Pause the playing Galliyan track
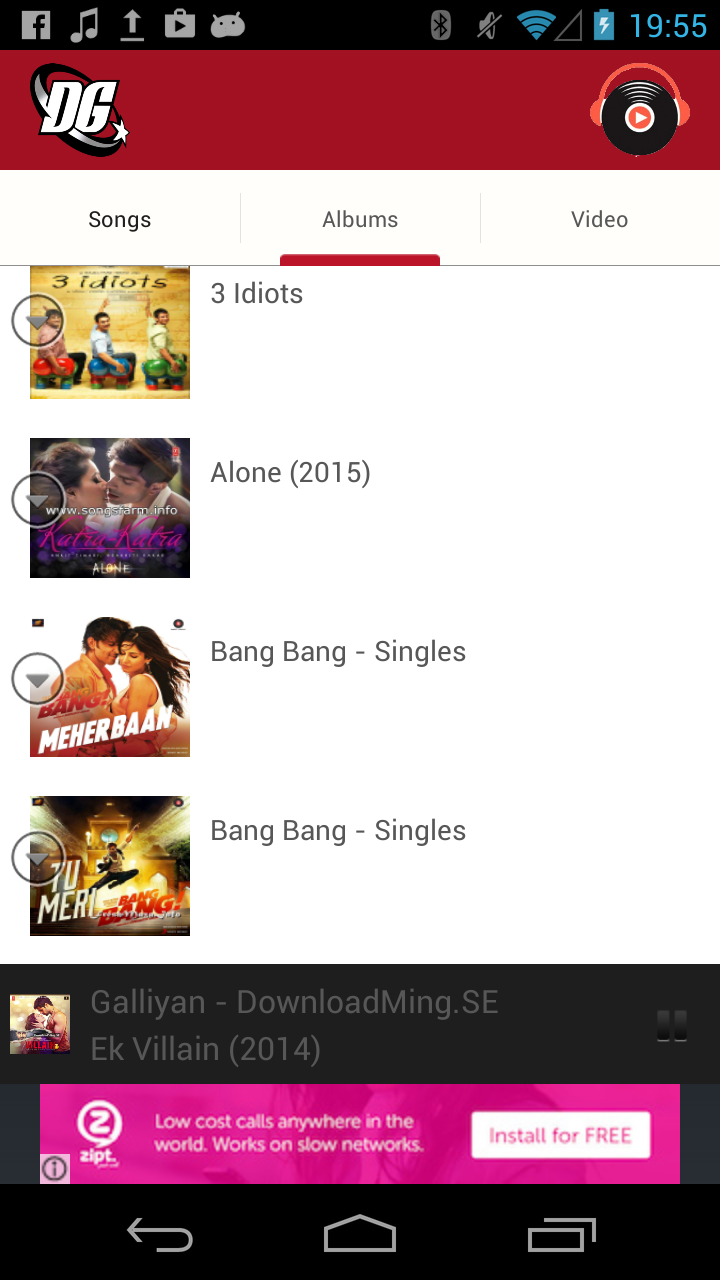Image resolution: width=720 pixels, height=1280 pixels. 672,1023
